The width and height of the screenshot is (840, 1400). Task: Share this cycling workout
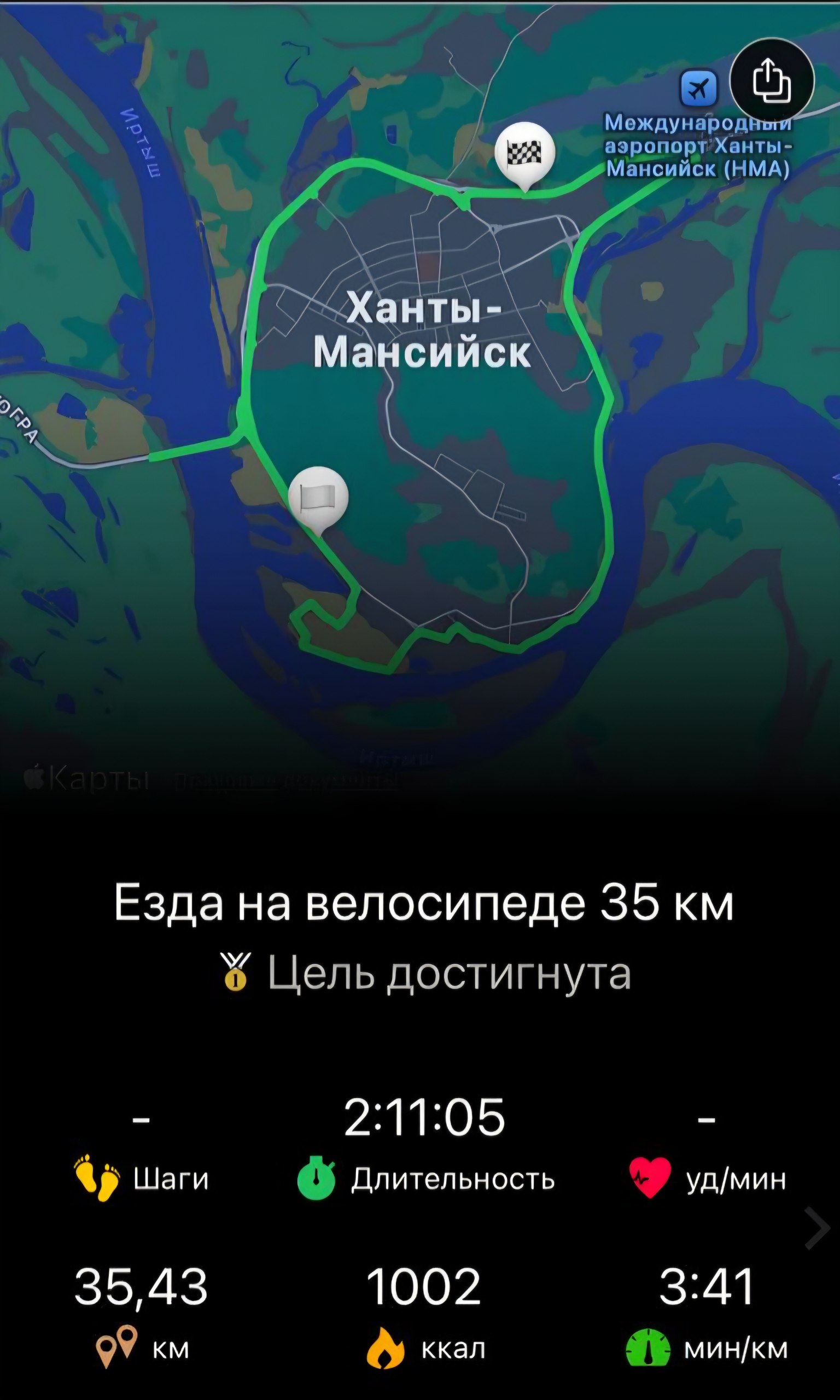click(x=772, y=81)
